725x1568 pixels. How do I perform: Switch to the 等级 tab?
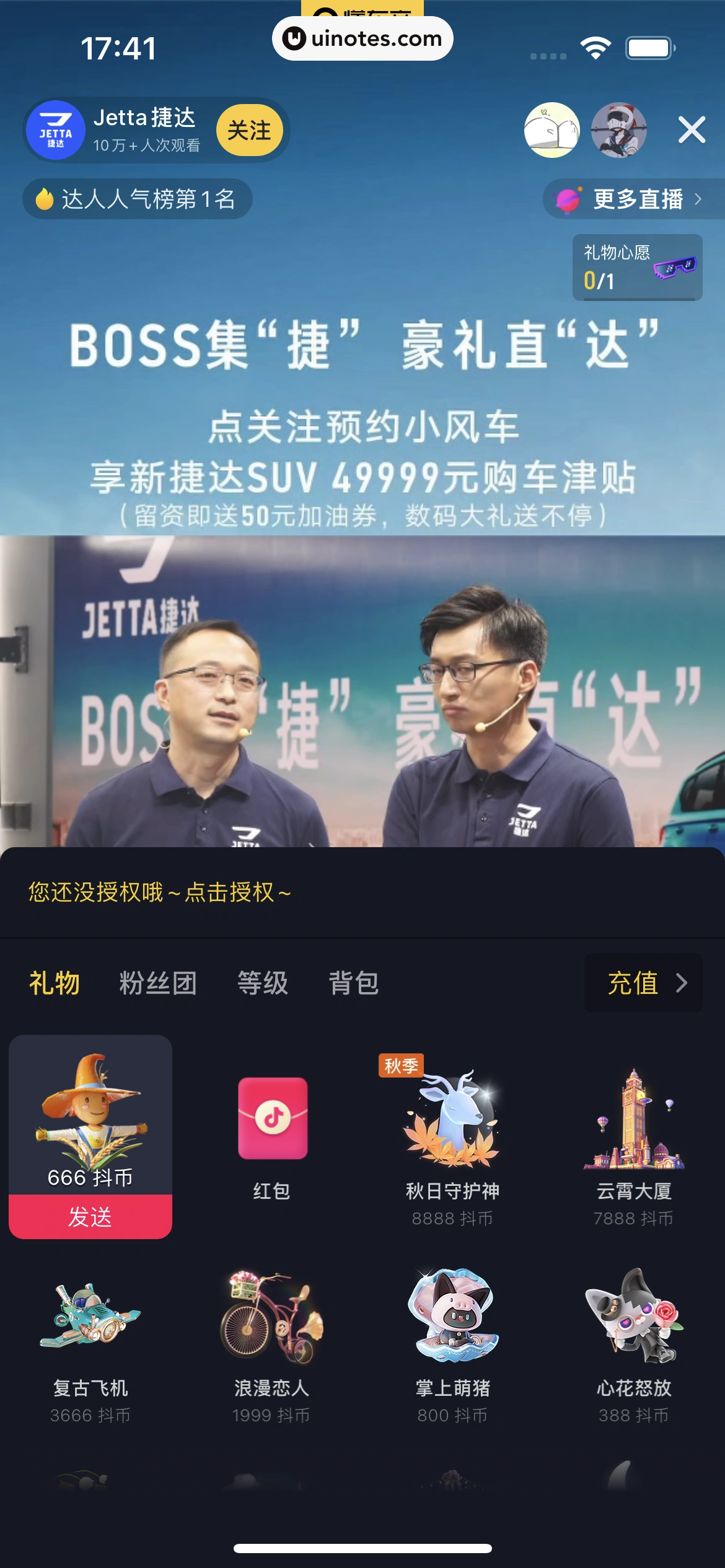tap(263, 983)
